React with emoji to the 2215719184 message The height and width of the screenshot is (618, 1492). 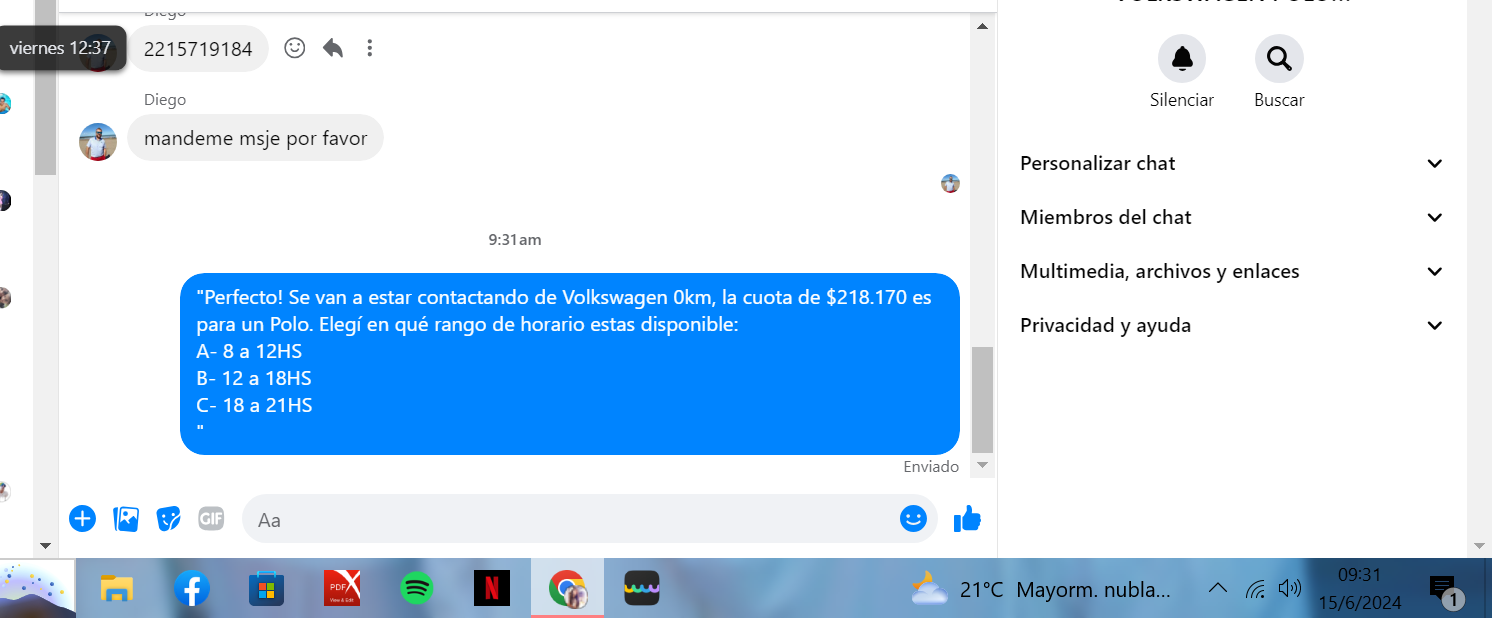tap(294, 48)
